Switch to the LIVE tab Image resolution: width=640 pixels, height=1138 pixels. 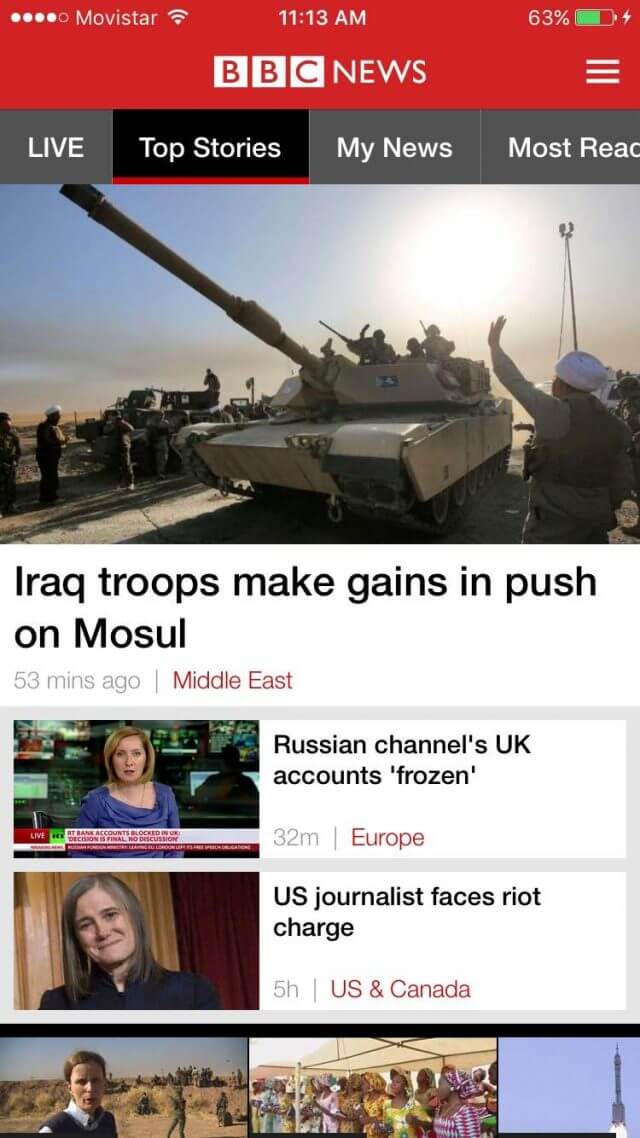pos(56,147)
